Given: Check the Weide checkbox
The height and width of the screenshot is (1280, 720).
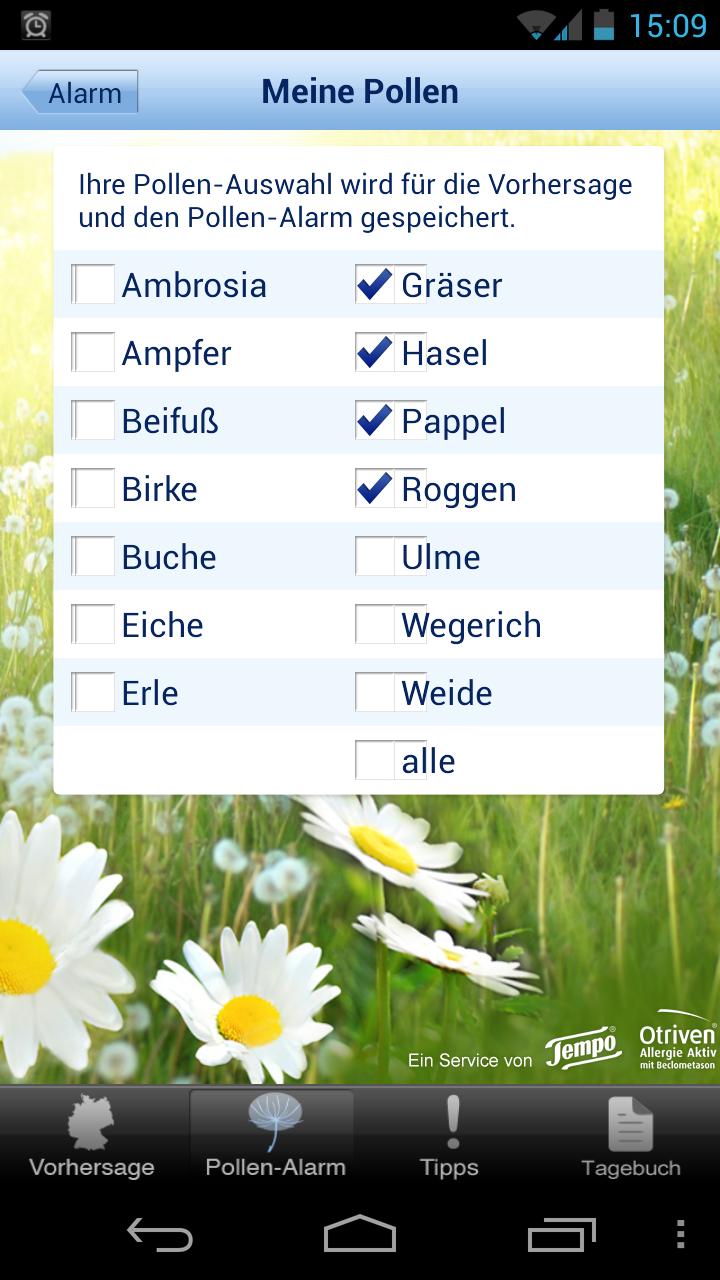Looking at the screenshot, I should 376,693.
